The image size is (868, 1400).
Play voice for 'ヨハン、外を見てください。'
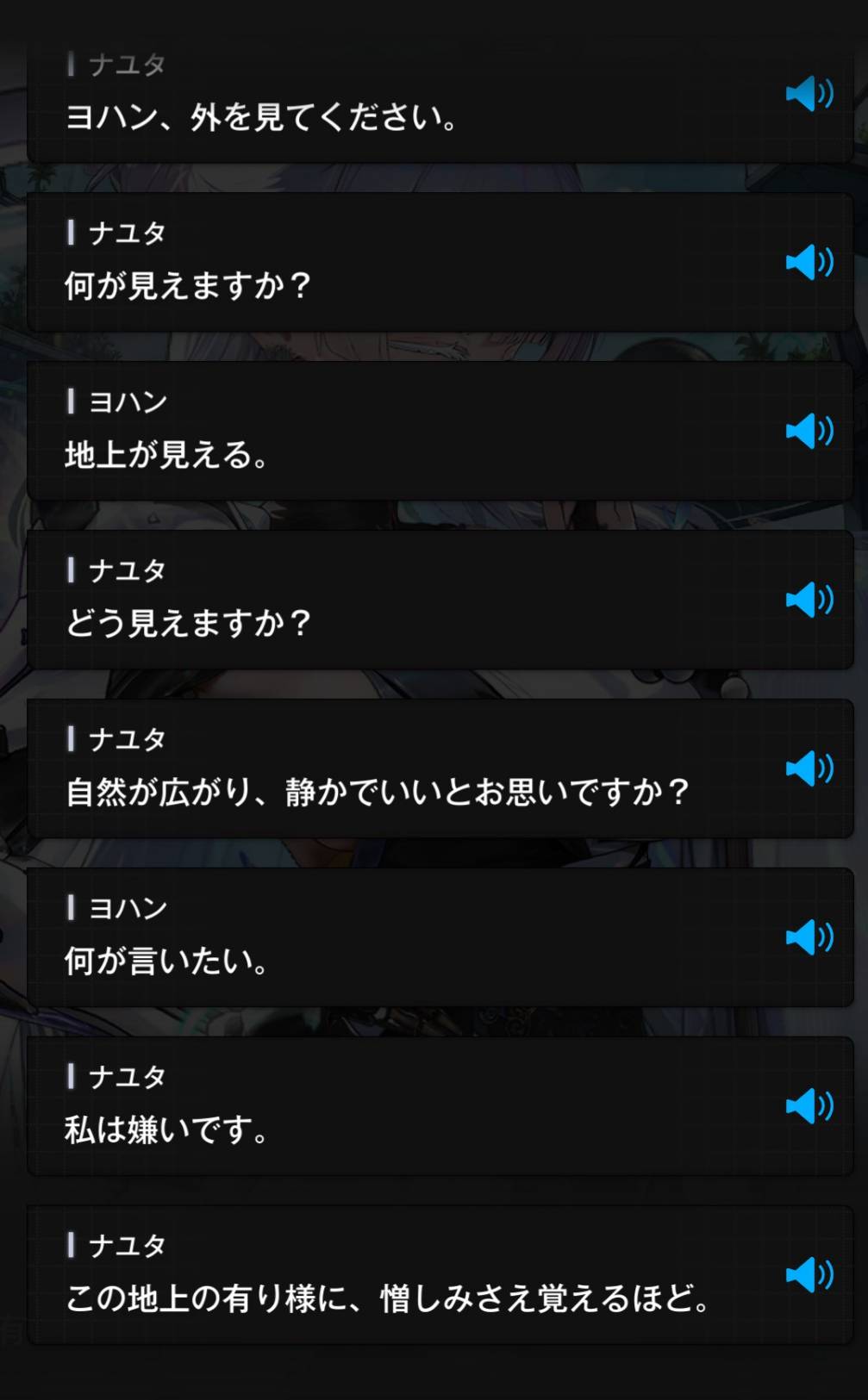809,93
